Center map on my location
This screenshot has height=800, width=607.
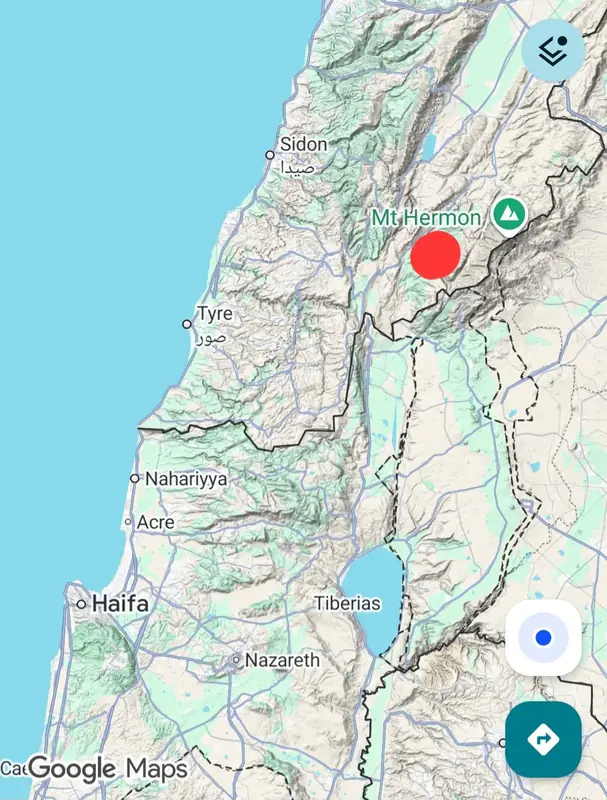(543, 637)
